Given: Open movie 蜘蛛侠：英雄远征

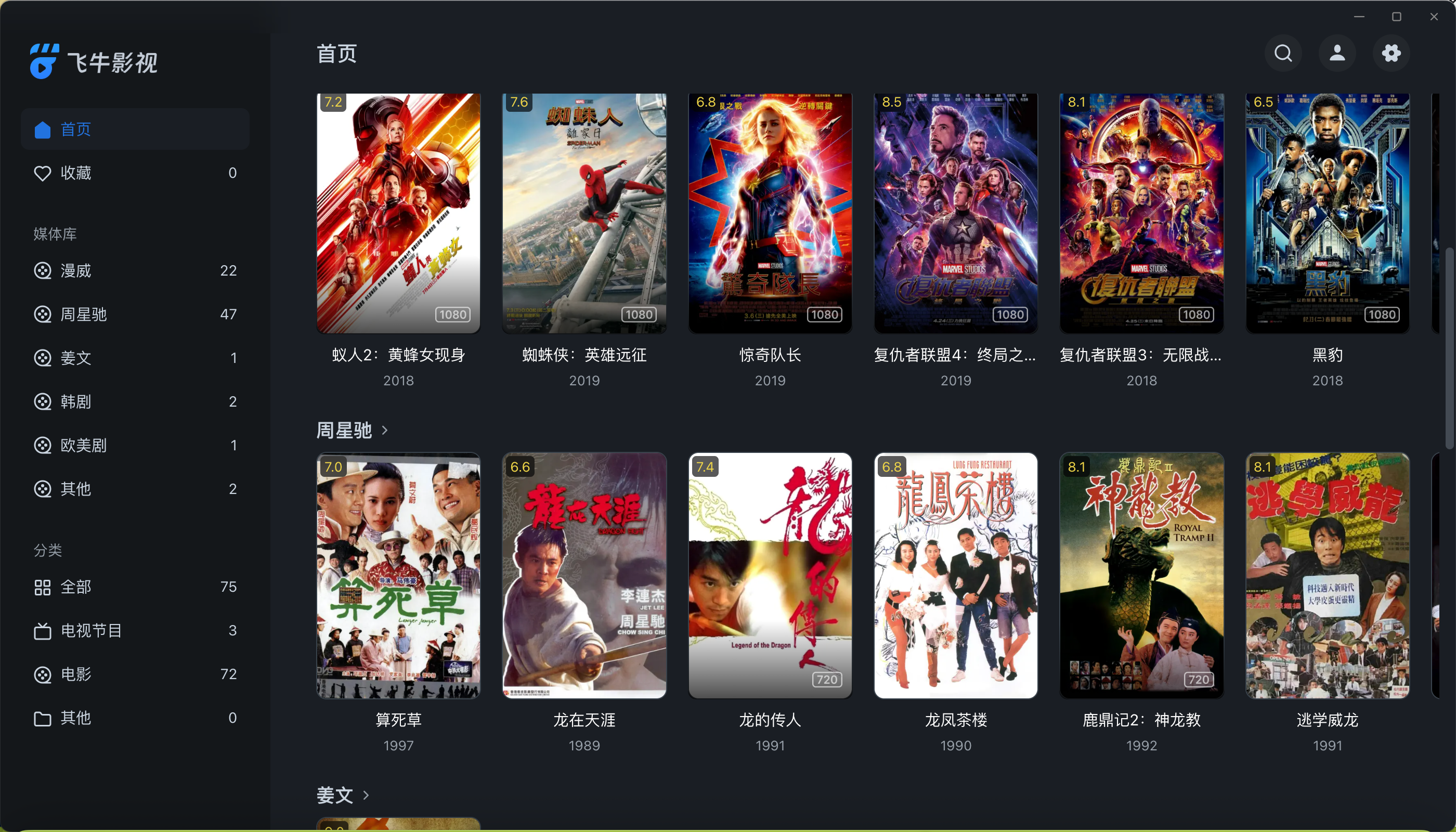Looking at the screenshot, I should 584,213.
